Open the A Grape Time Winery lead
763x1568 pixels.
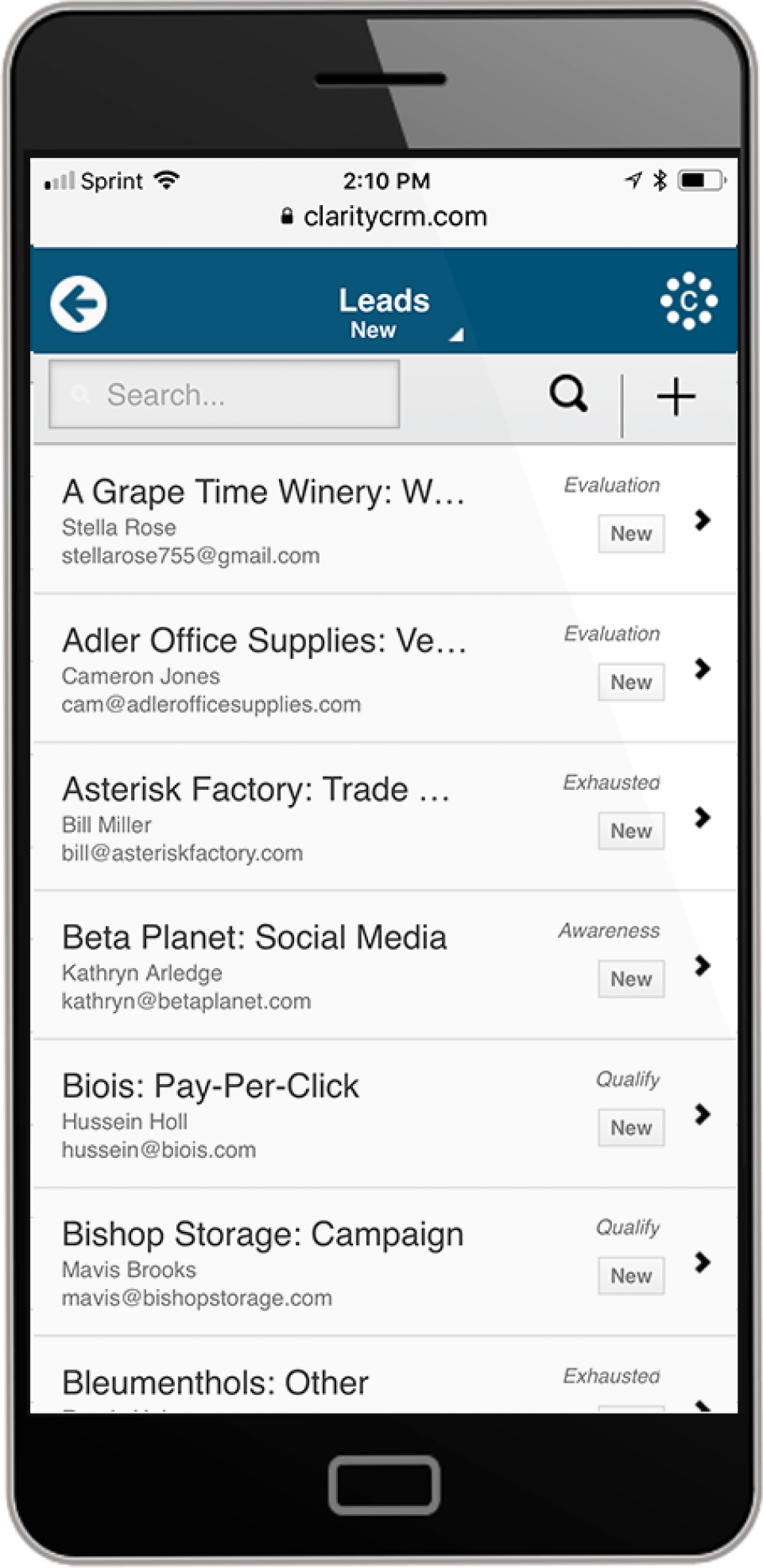coord(264,493)
